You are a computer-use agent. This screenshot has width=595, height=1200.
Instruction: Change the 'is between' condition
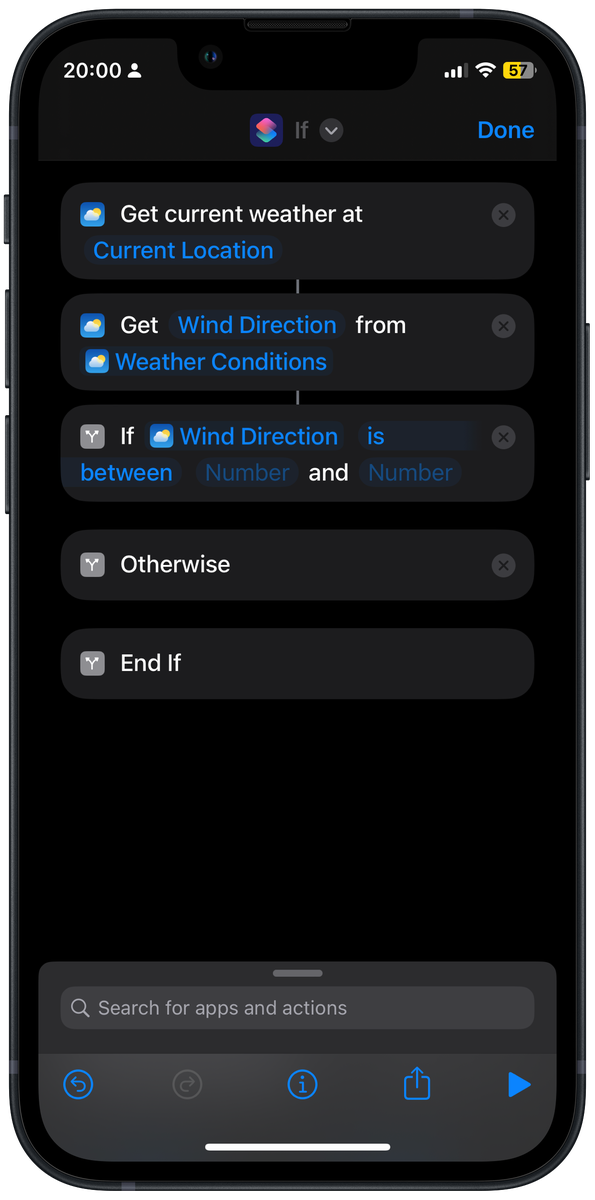point(232,454)
